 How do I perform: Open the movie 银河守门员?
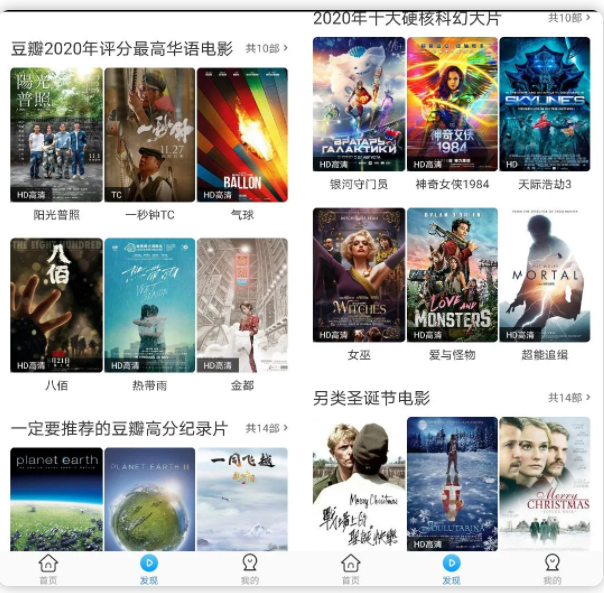pyautogui.click(x=358, y=104)
